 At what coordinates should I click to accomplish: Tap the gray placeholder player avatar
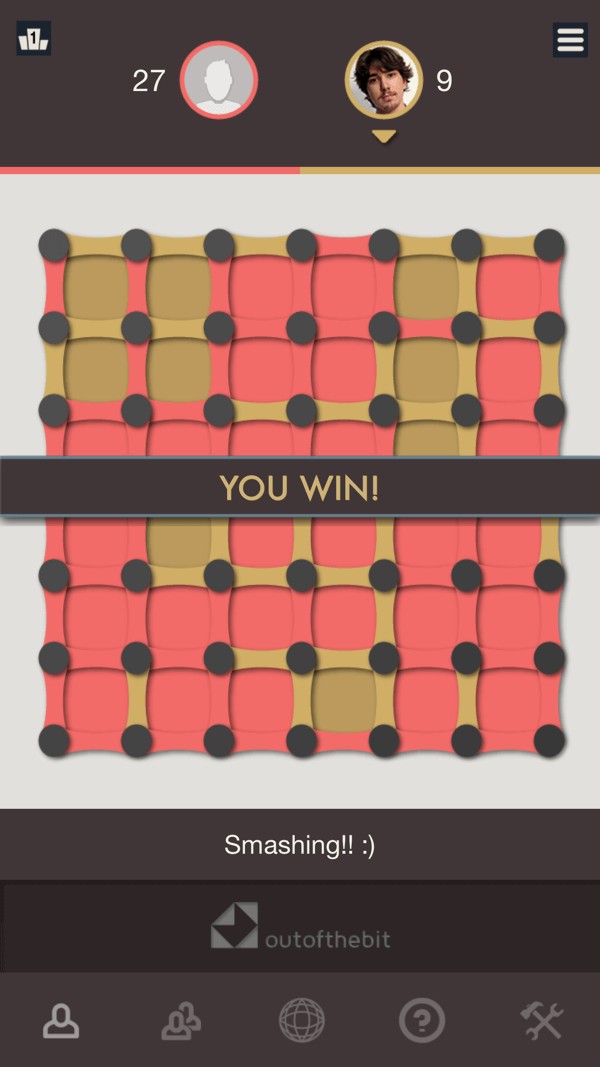tap(219, 80)
